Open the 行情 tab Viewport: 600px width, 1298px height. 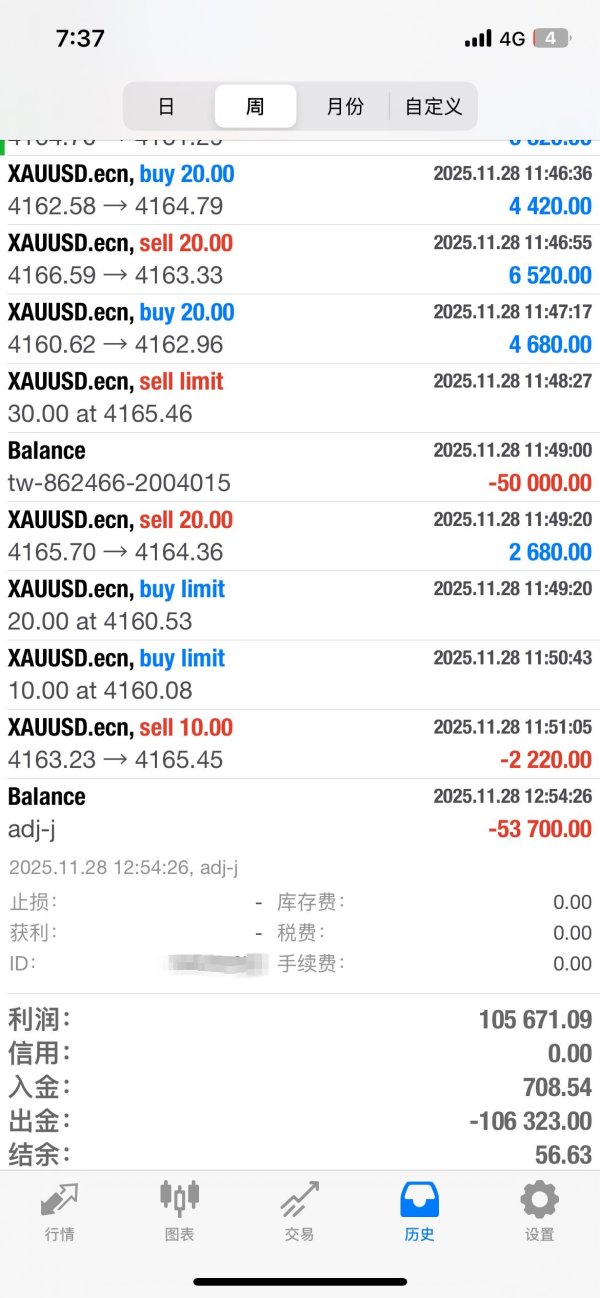pos(60,1210)
